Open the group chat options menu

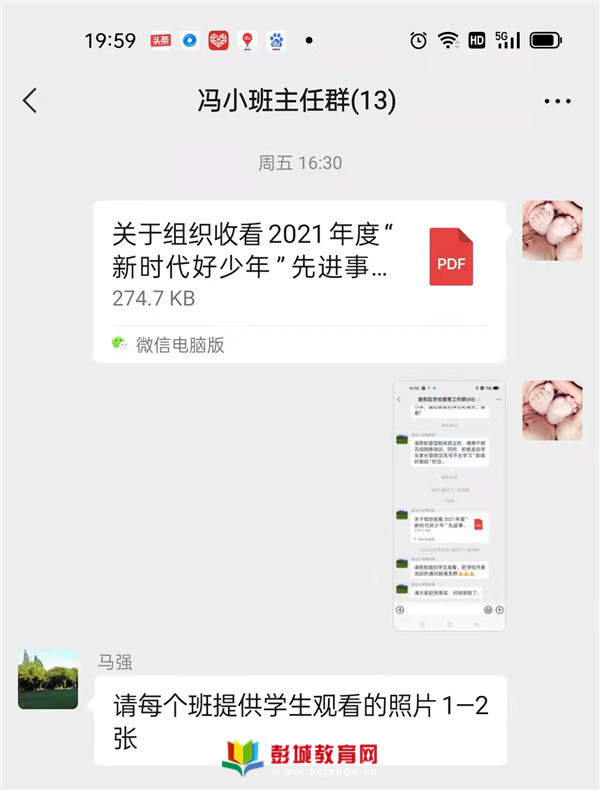click(x=556, y=101)
